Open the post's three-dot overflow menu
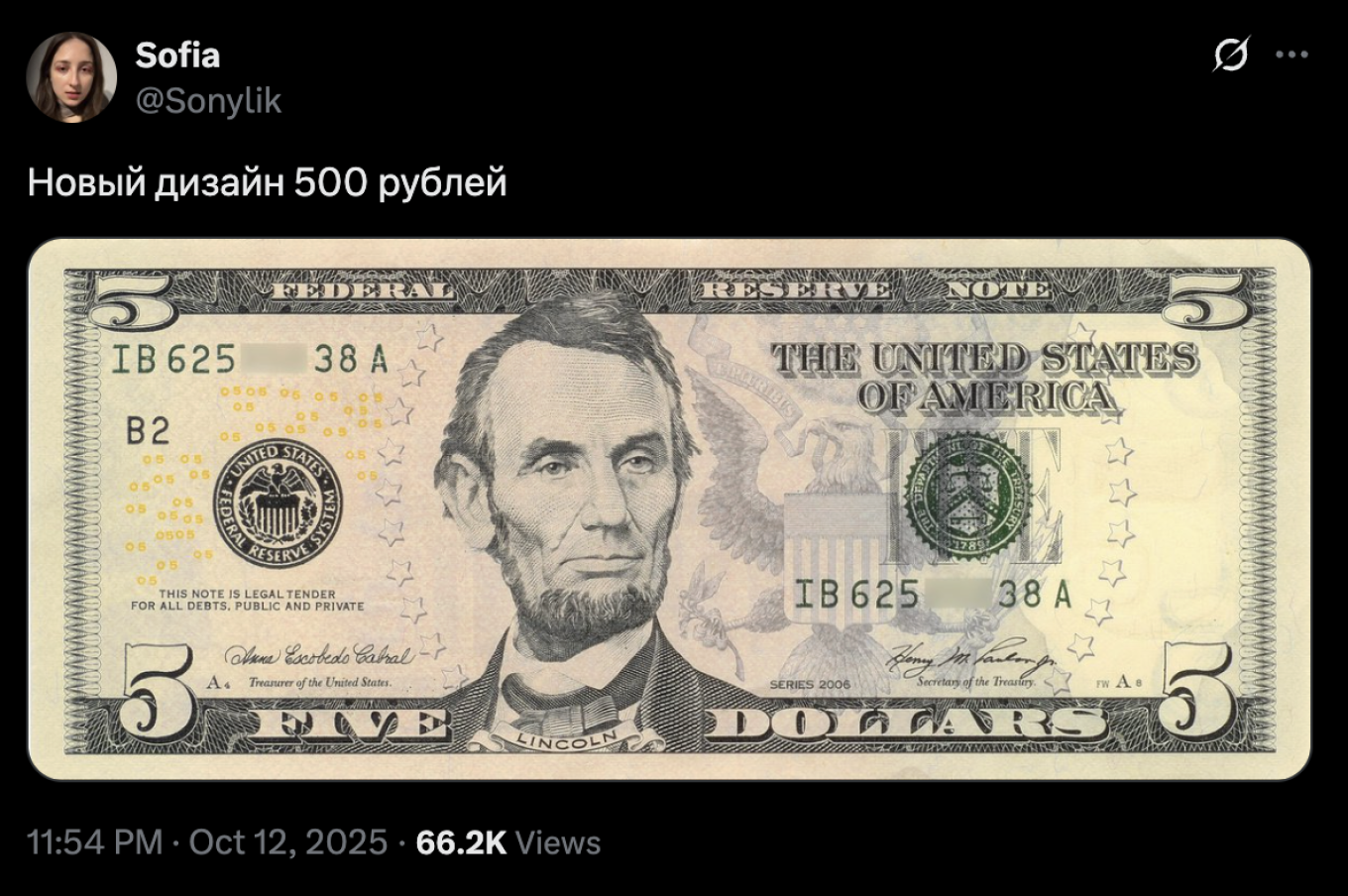Viewport: 1348px width, 896px height. click(x=1292, y=55)
